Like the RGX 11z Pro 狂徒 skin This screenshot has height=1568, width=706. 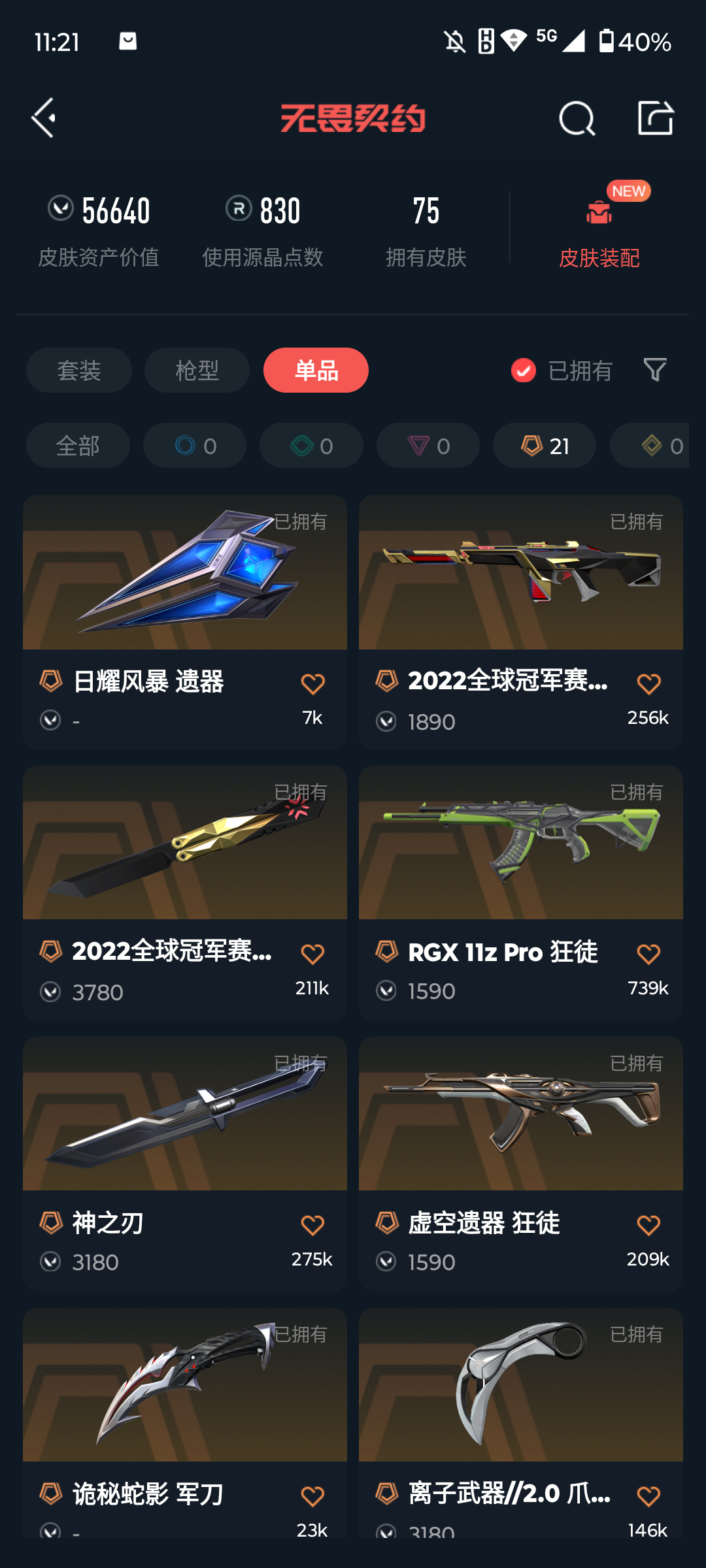648,955
